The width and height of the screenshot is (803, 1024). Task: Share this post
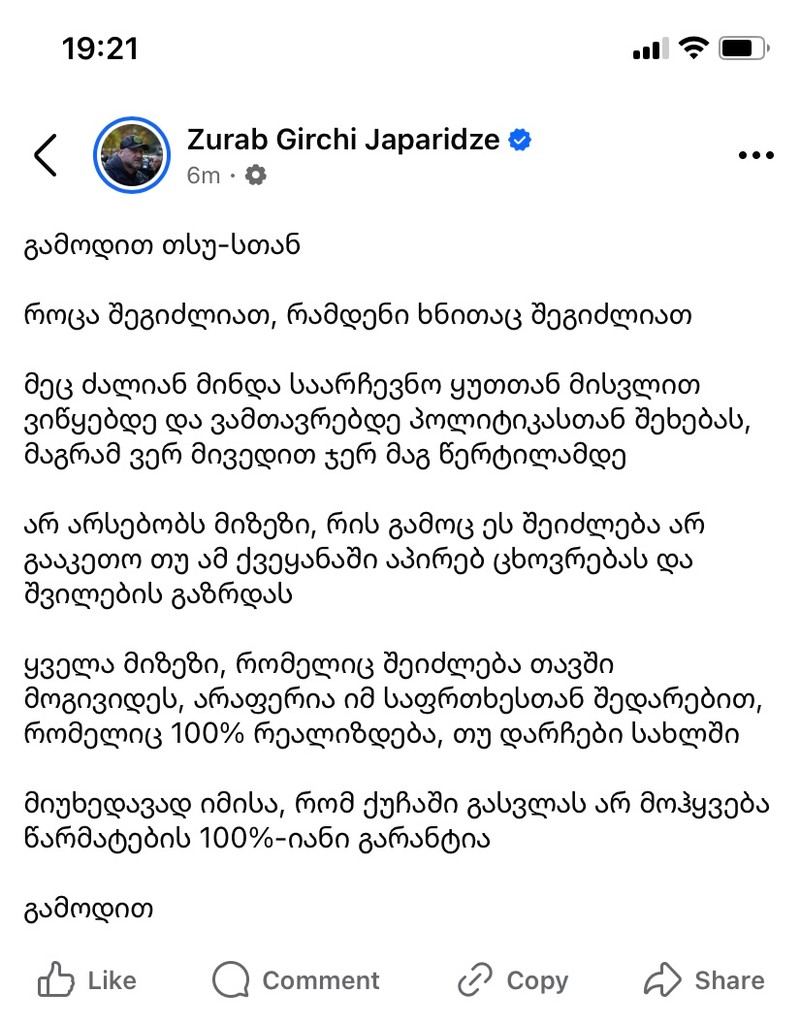(x=705, y=980)
